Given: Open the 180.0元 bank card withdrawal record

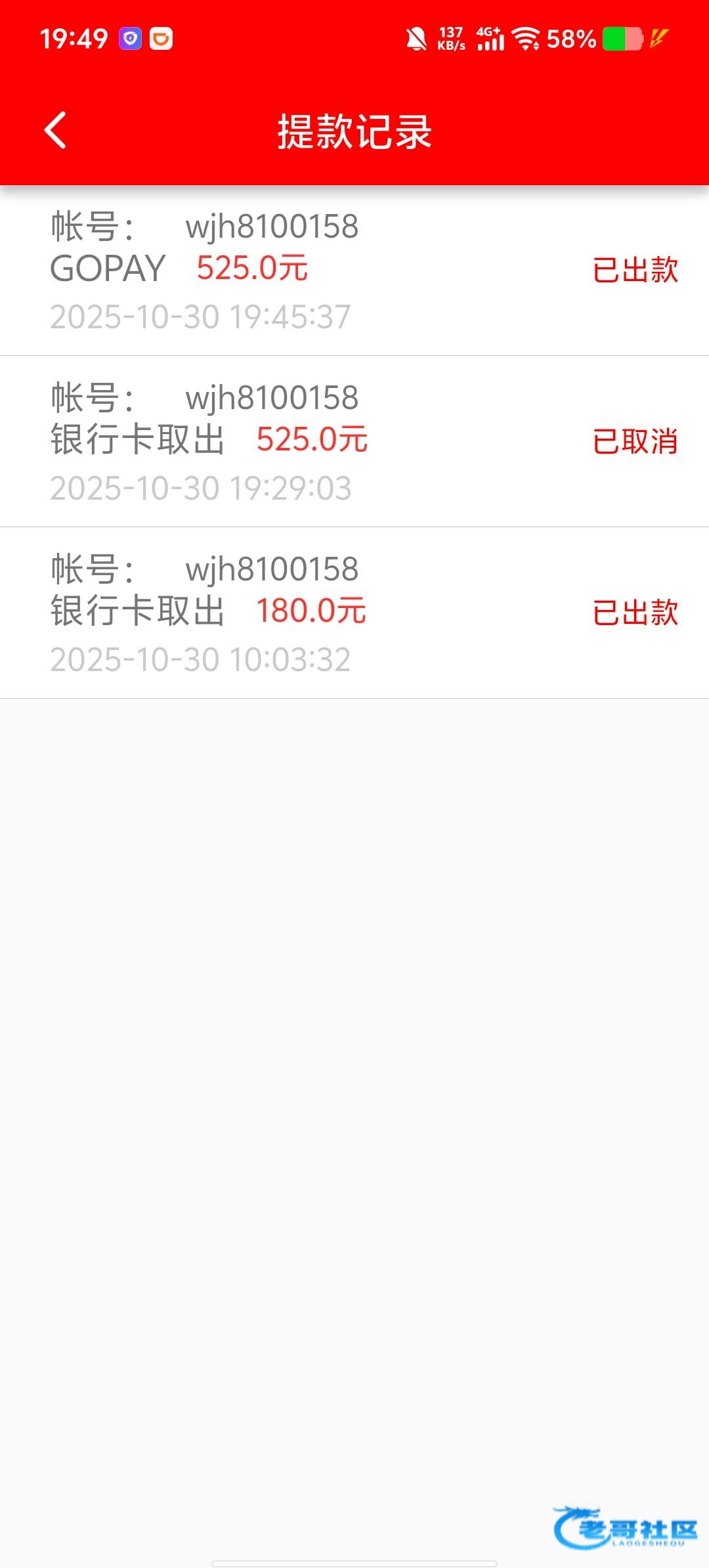Looking at the screenshot, I should point(354,613).
